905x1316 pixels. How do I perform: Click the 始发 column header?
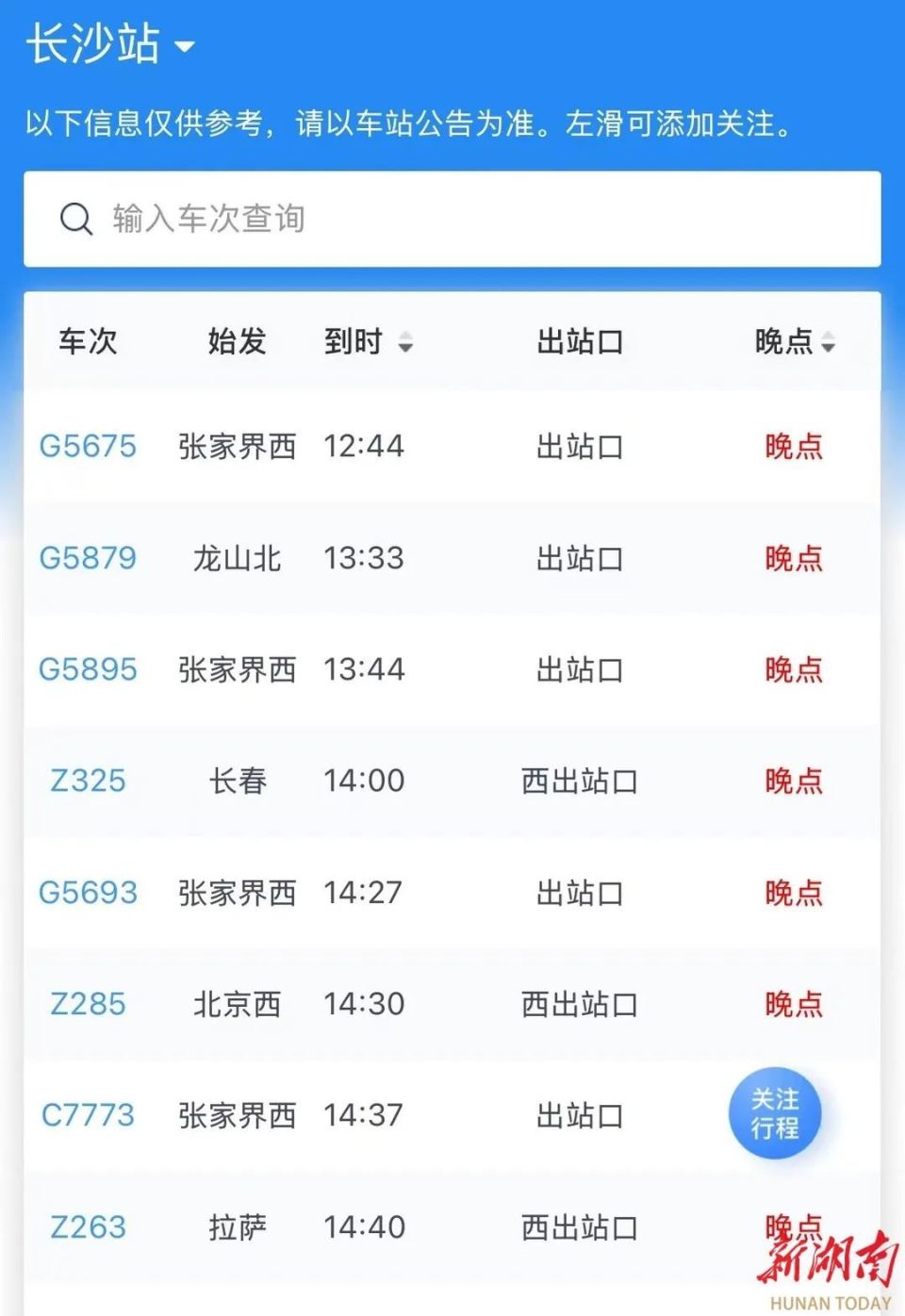(x=236, y=343)
